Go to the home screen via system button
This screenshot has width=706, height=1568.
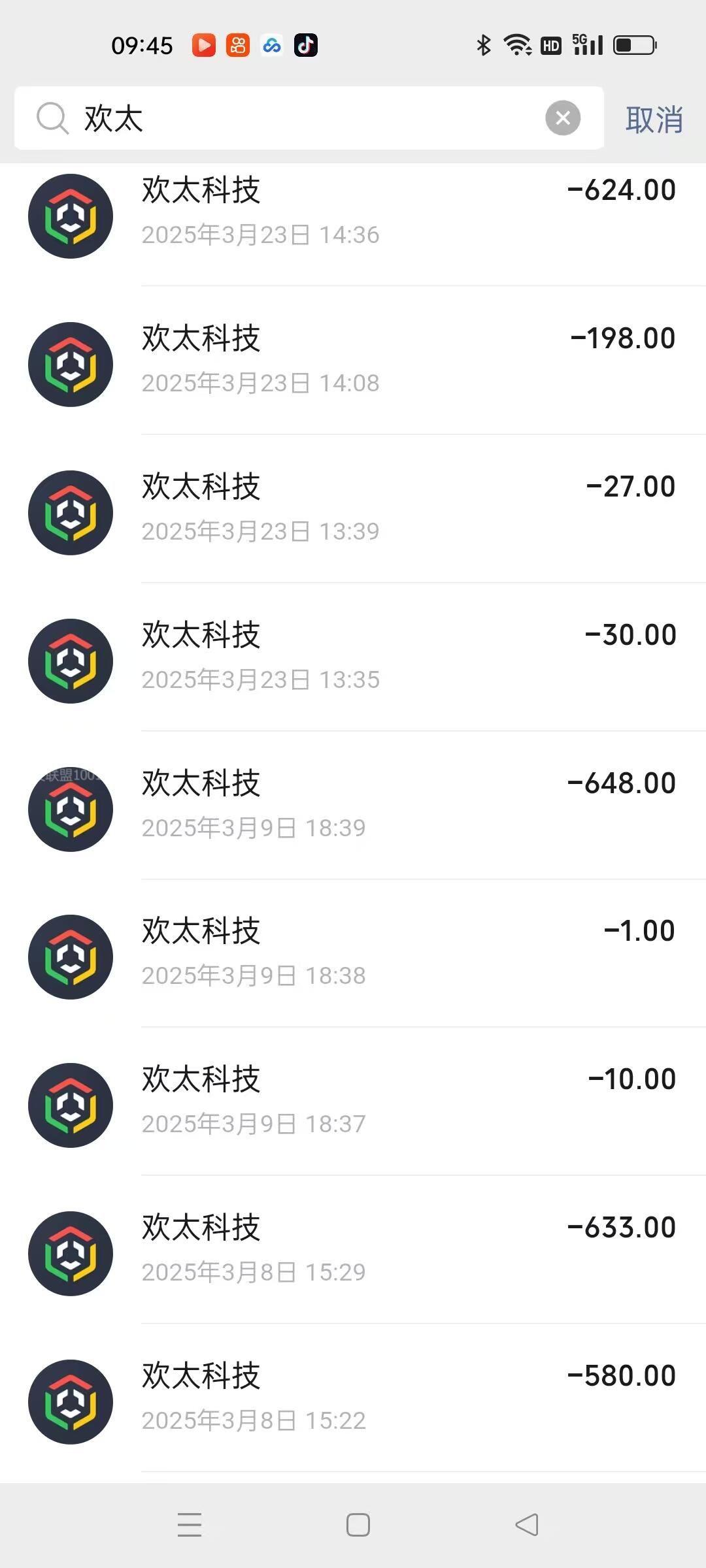click(358, 1525)
